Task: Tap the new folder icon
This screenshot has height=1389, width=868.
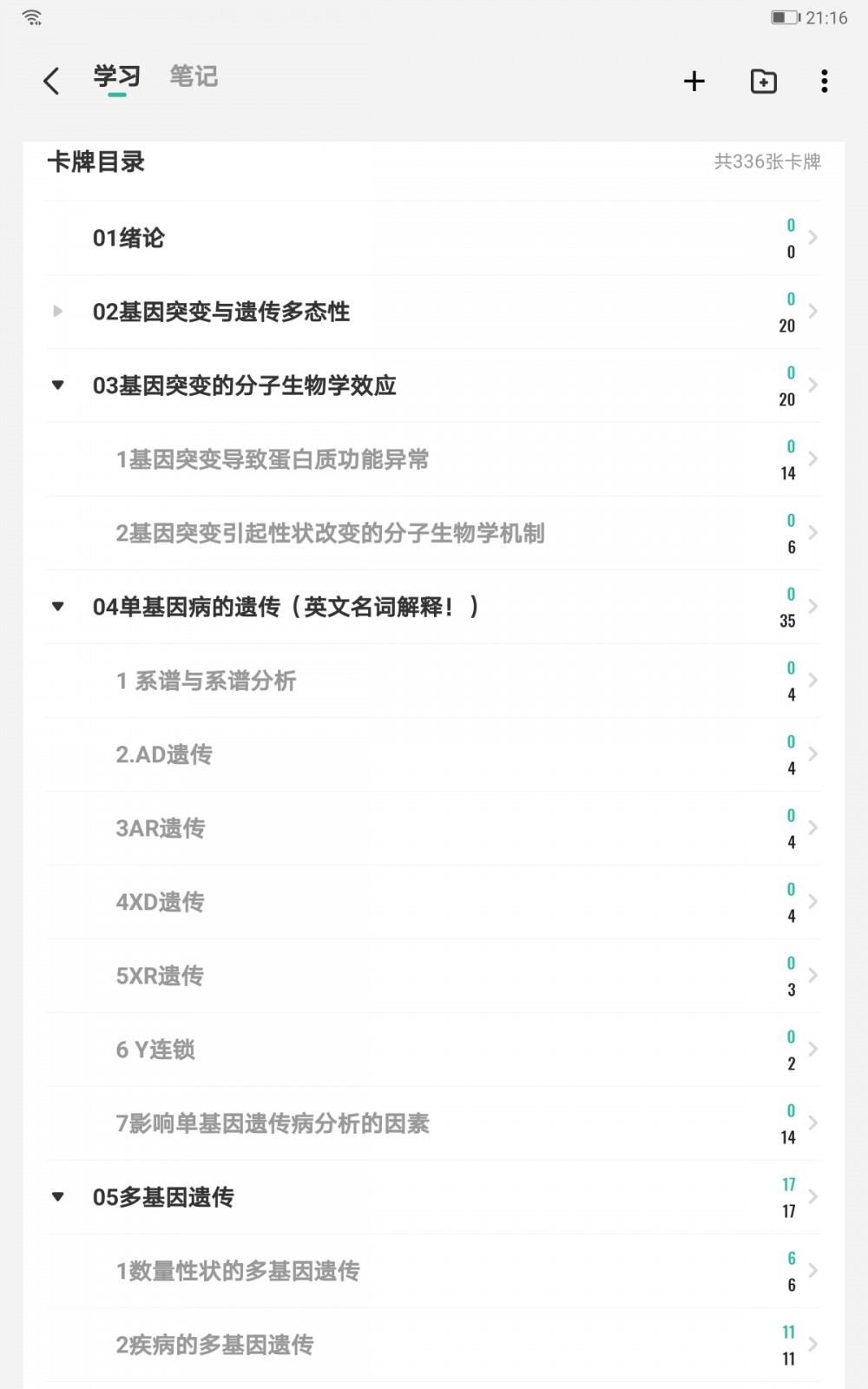Action: pos(764,82)
